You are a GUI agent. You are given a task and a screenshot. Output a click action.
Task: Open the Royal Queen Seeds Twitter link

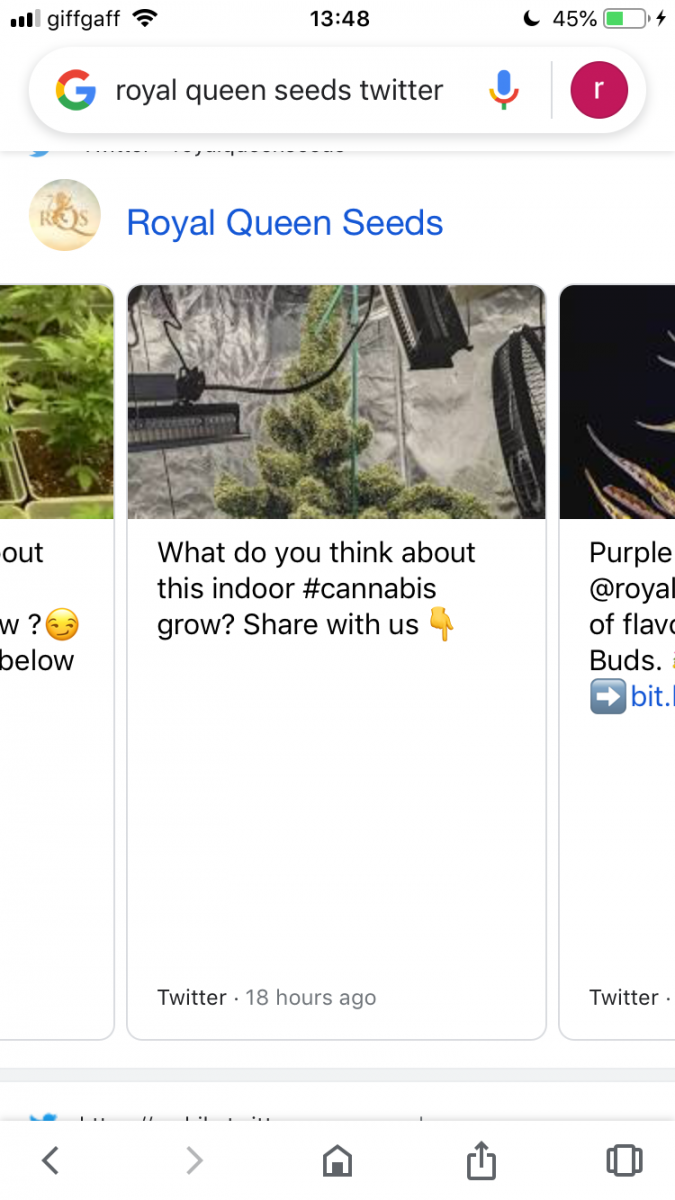284,222
